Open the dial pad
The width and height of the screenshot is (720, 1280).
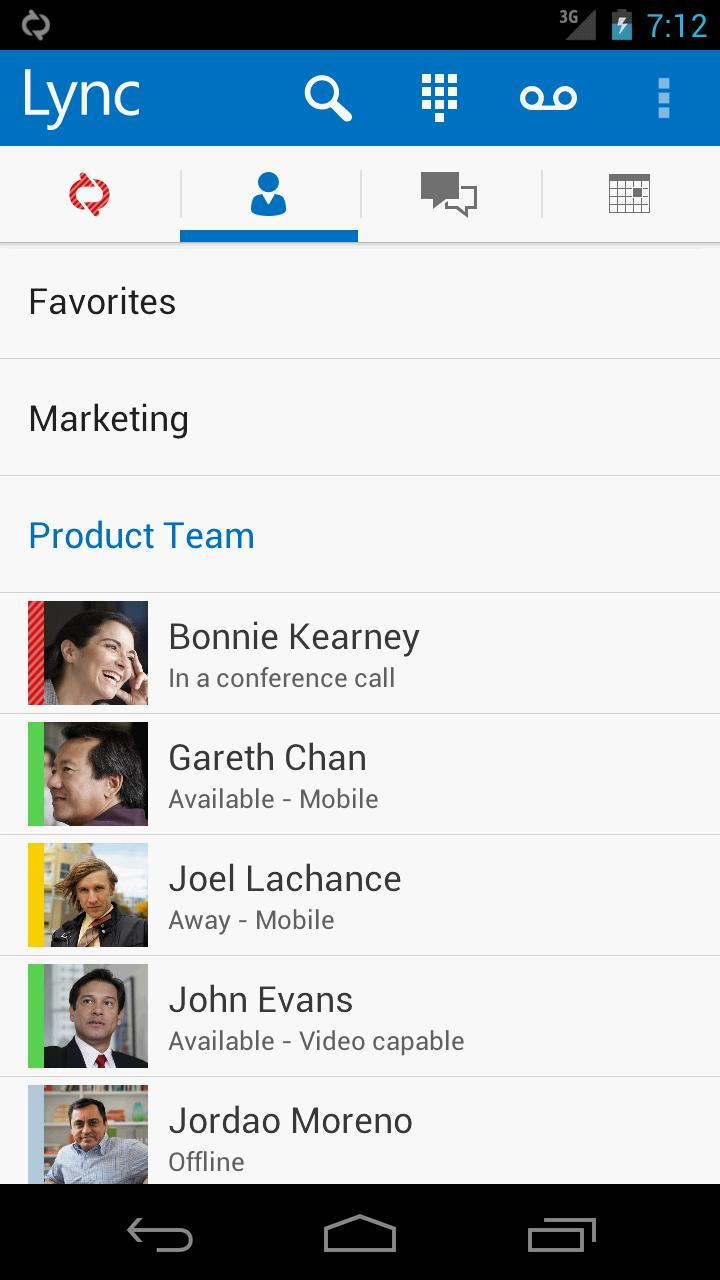point(440,97)
